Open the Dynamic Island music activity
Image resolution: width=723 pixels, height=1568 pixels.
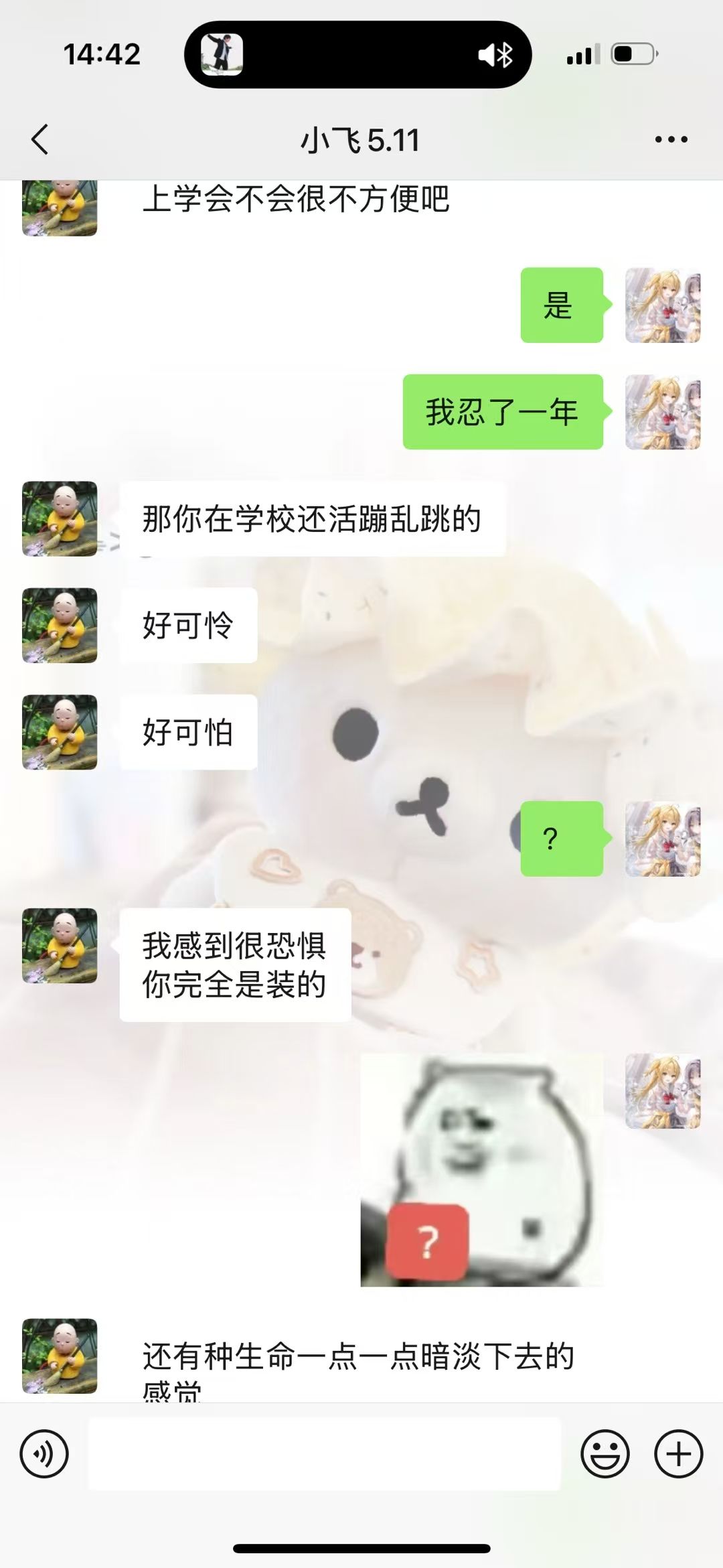[357, 54]
